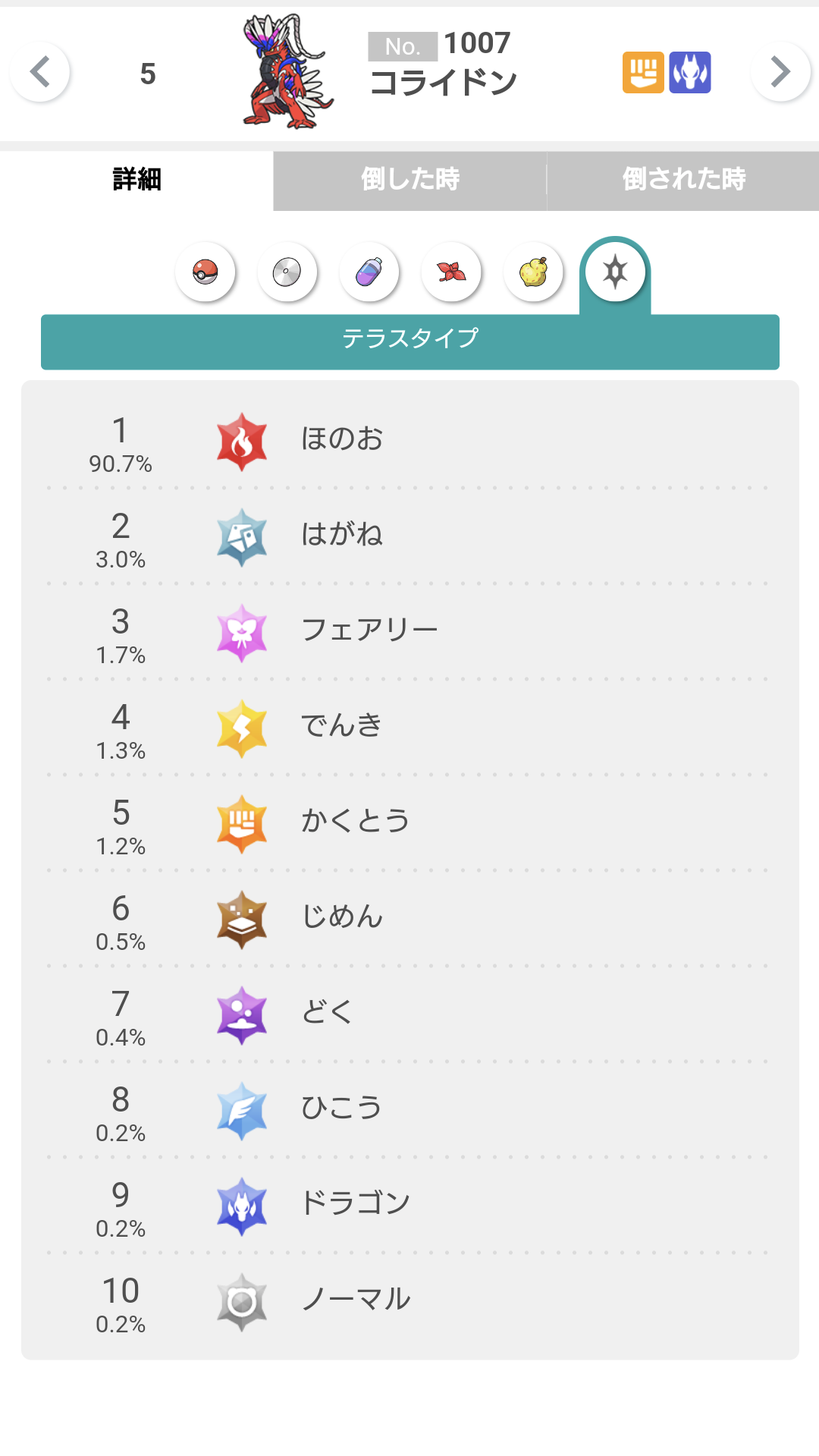Open the 倒された時 tab
Image resolution: width=819 pixels, height=1456 pixels.
click(683, 180)
